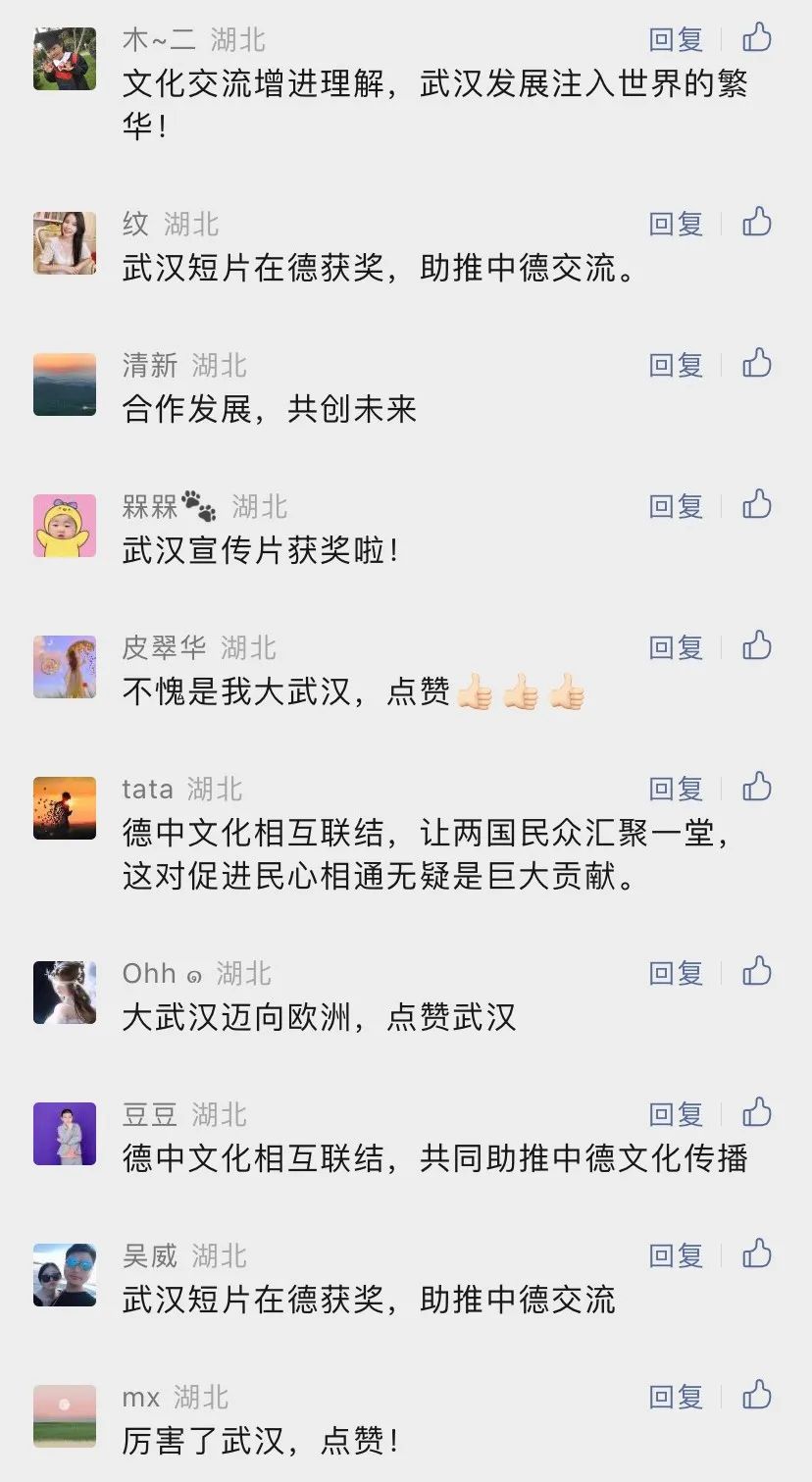Reply to 槑槑's comment

[677, 507]
